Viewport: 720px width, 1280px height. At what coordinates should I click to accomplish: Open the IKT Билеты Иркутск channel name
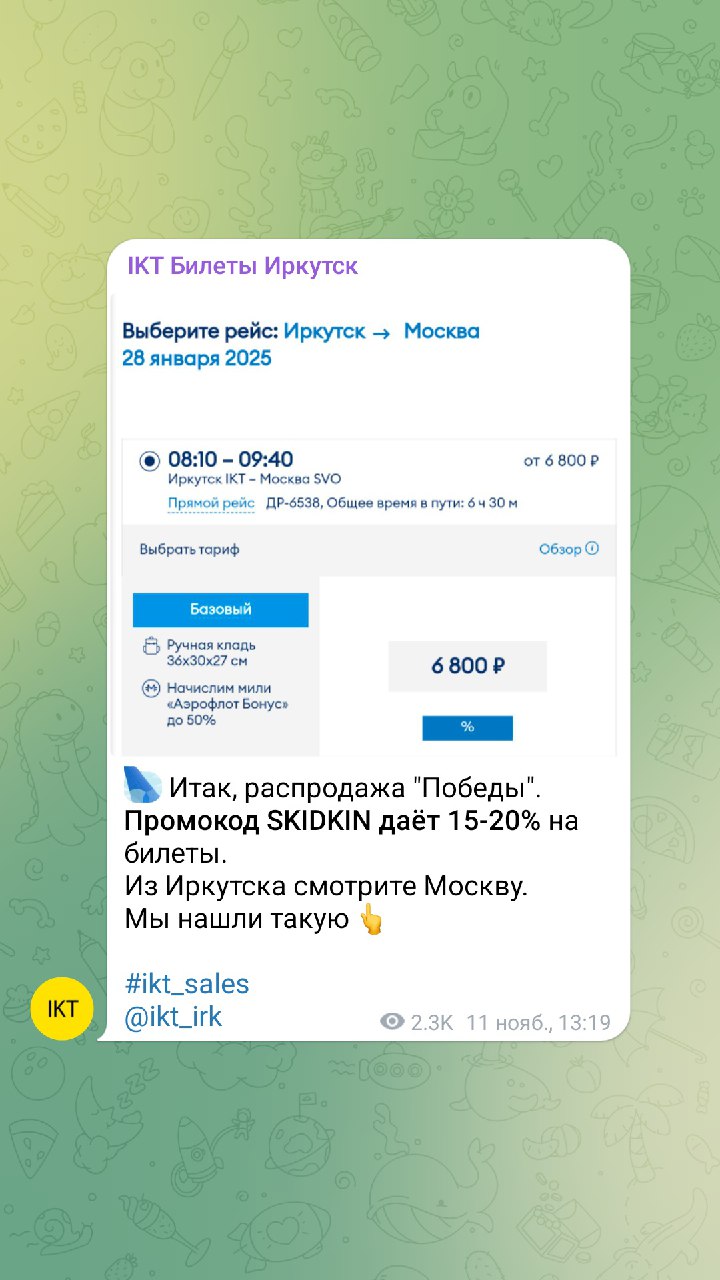[242, 266]
